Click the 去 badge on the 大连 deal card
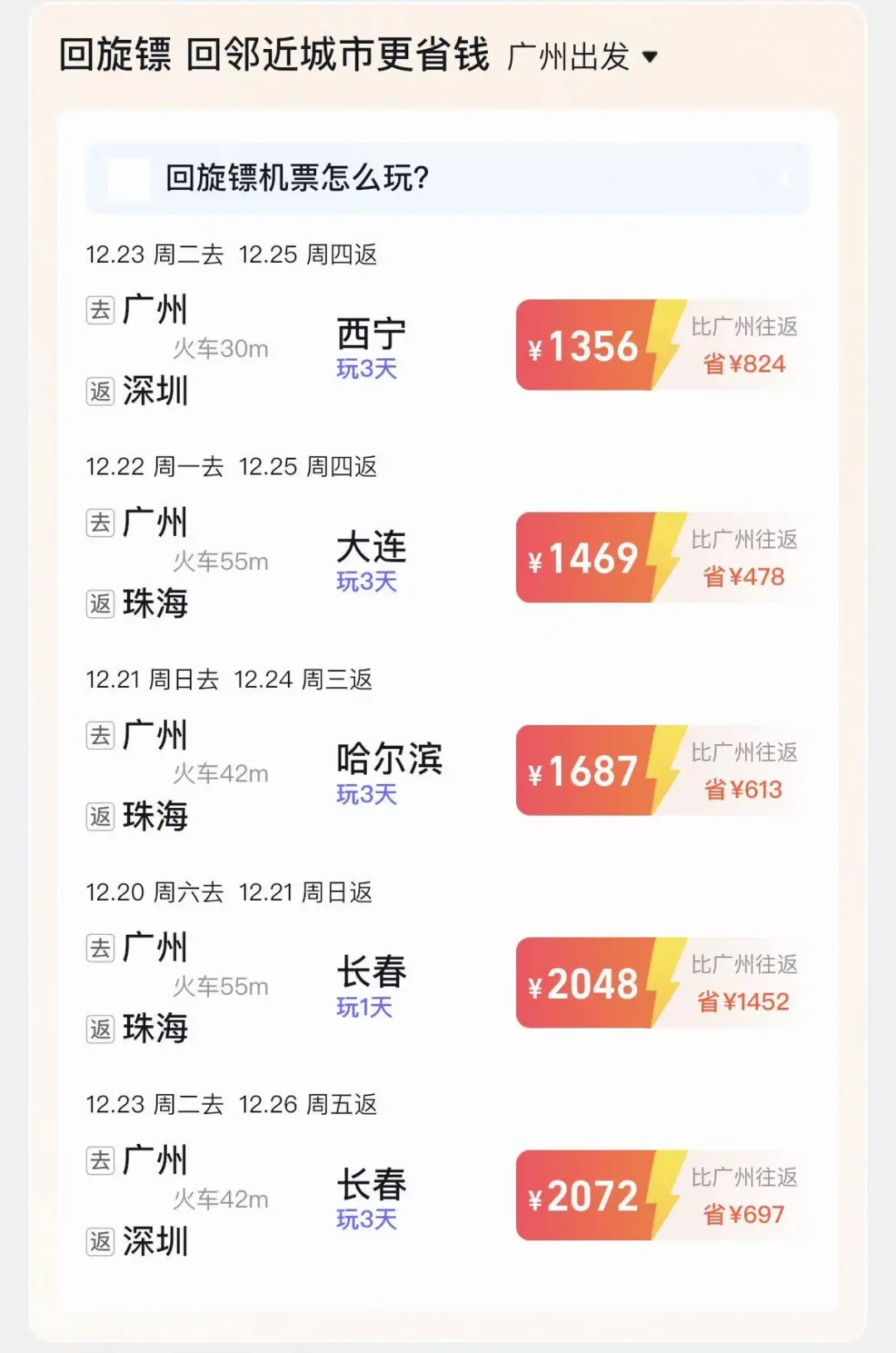The image size is (896, 1353). [99, 522]
